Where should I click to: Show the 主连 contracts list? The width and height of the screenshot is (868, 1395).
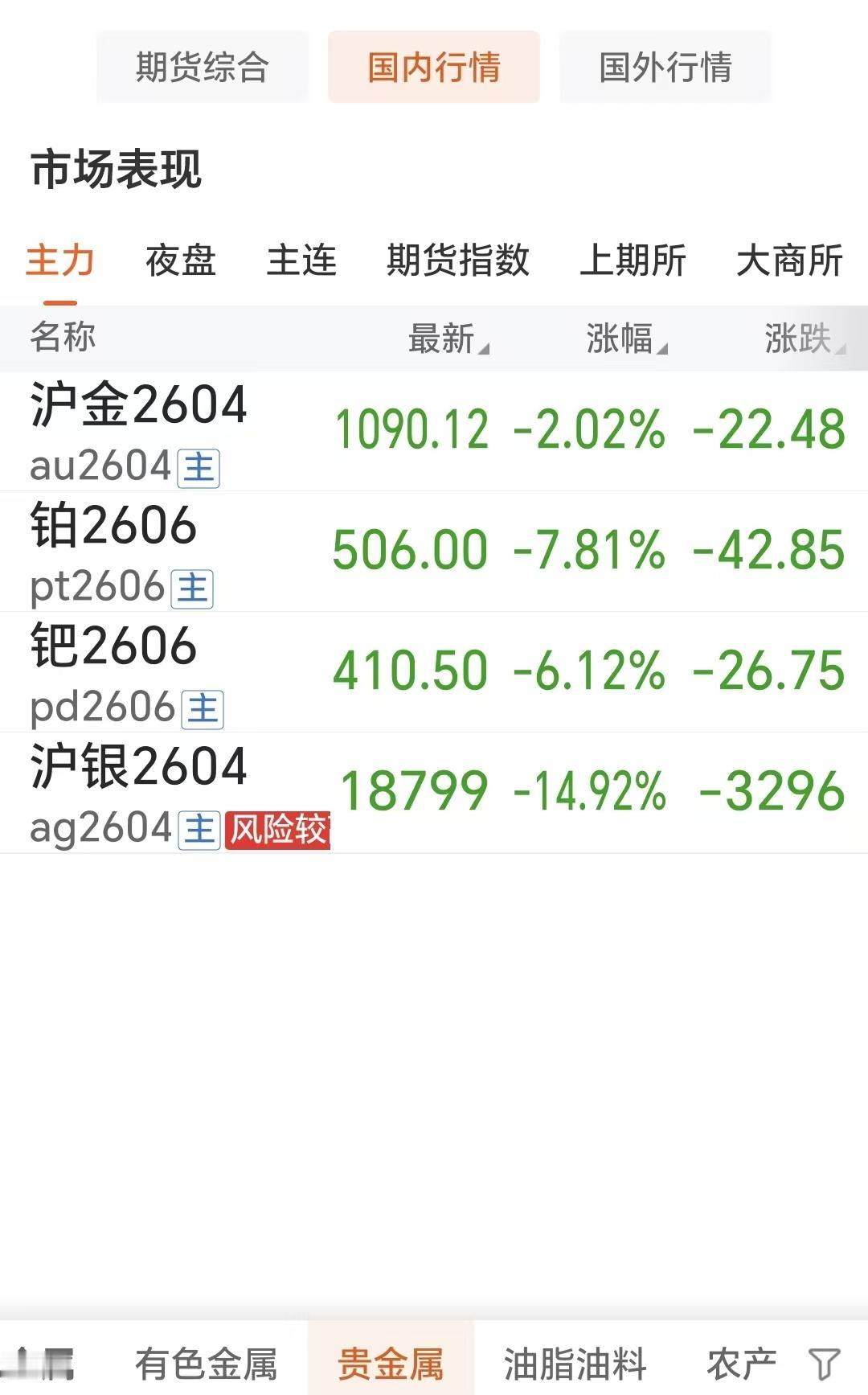(301, 261)
